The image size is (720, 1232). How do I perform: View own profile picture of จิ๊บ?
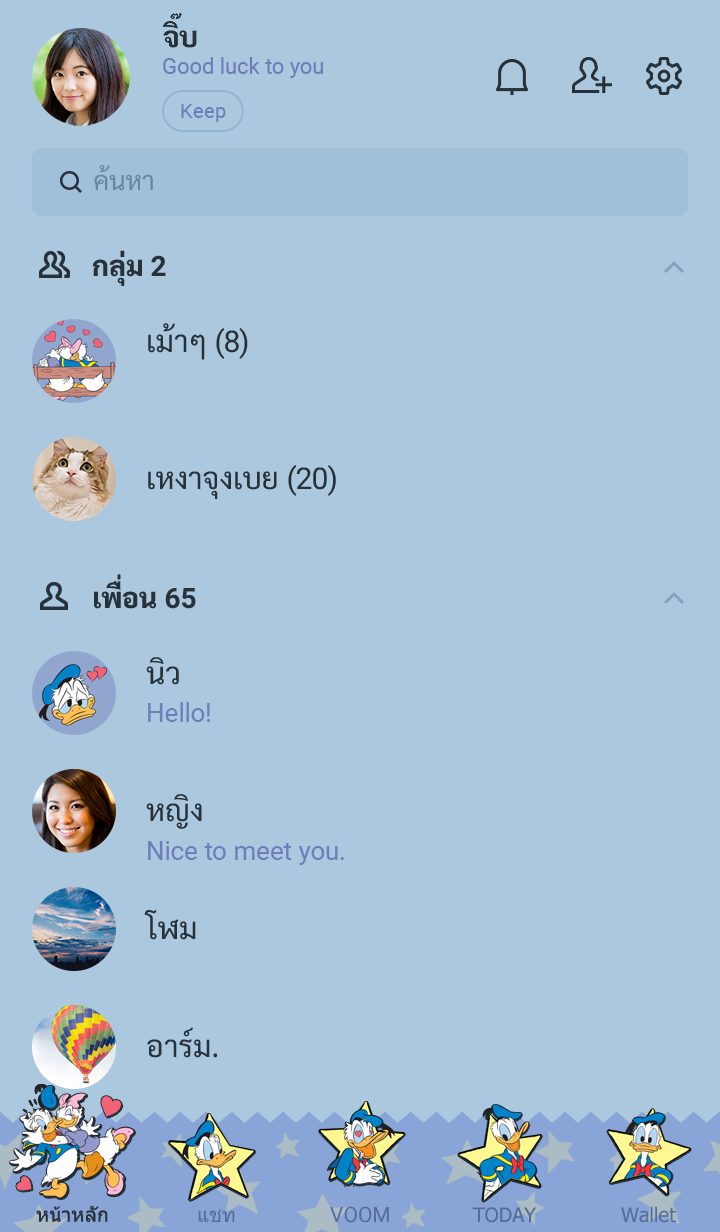81,77
